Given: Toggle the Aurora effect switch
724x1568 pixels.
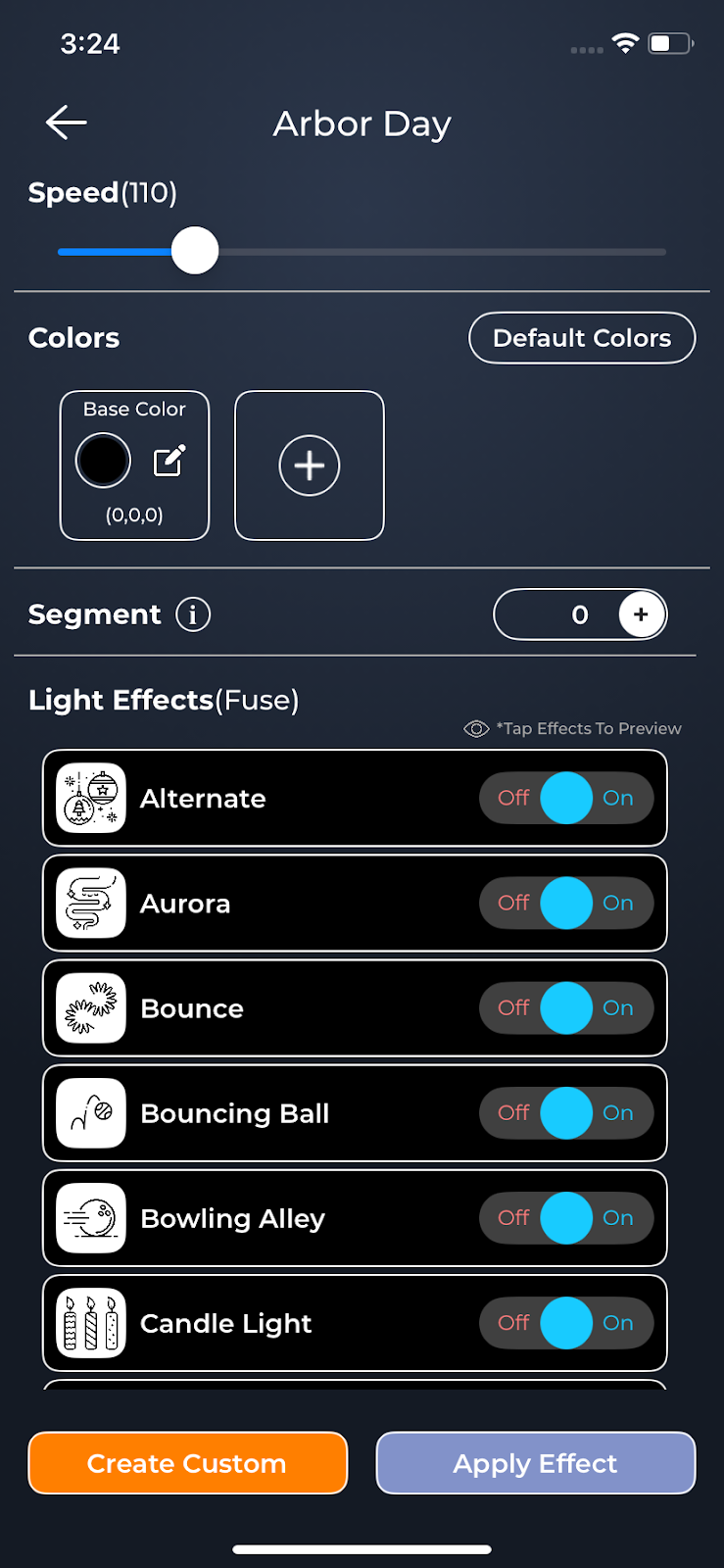Looking at the screenshot, I should 566,903.
